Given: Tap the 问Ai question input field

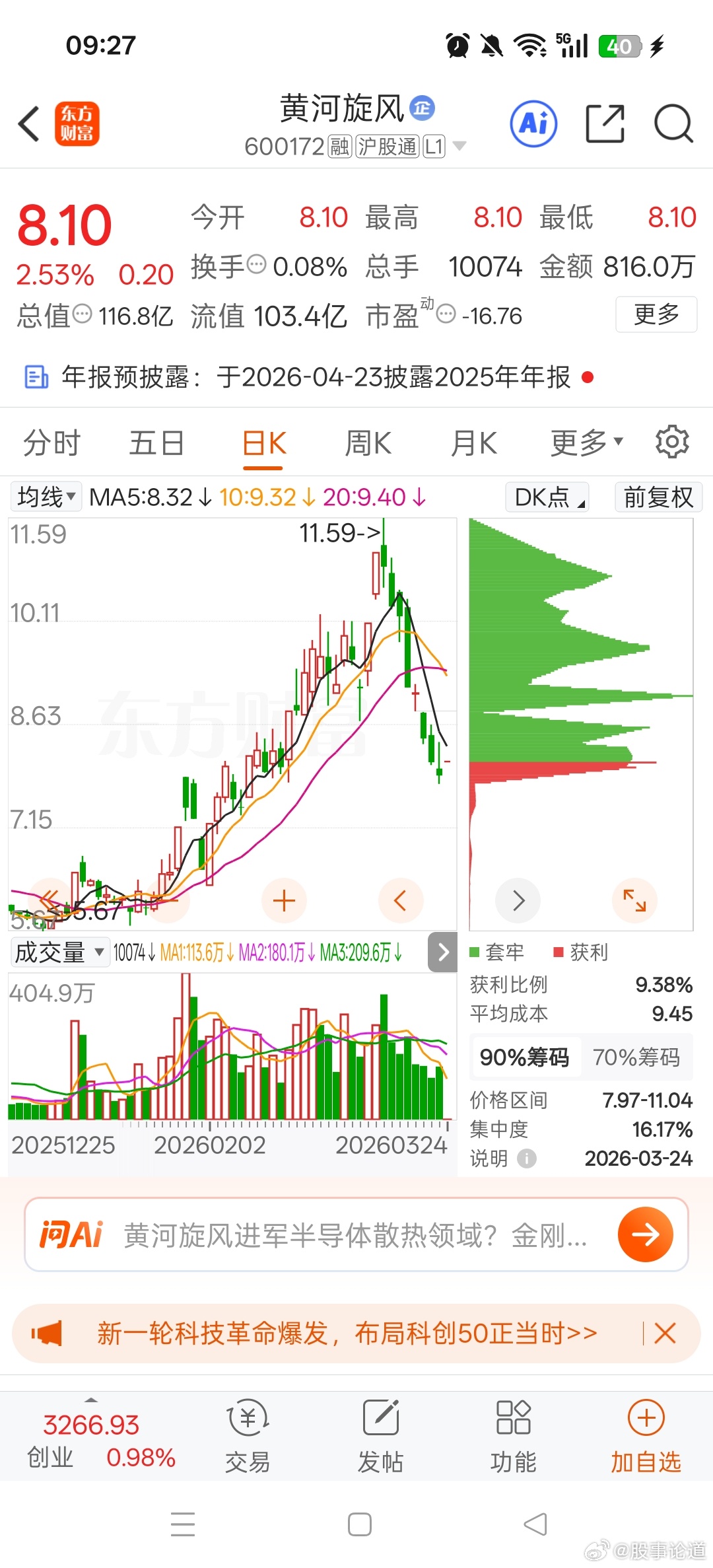Looking at the screenshot, I should tap(349, 1233).
